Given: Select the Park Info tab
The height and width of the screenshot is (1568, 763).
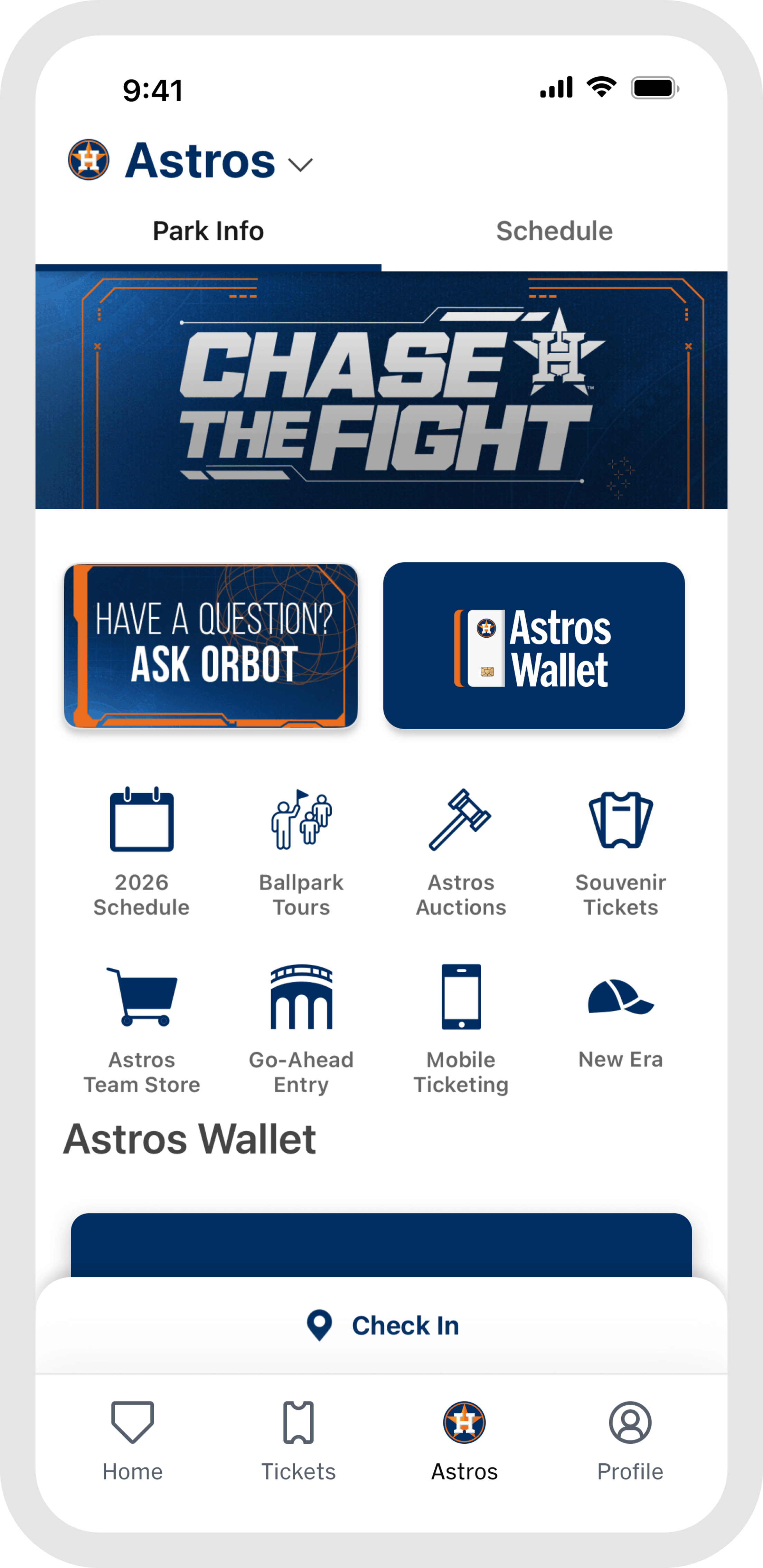Looking at the screenshot, I should [208, 231].
